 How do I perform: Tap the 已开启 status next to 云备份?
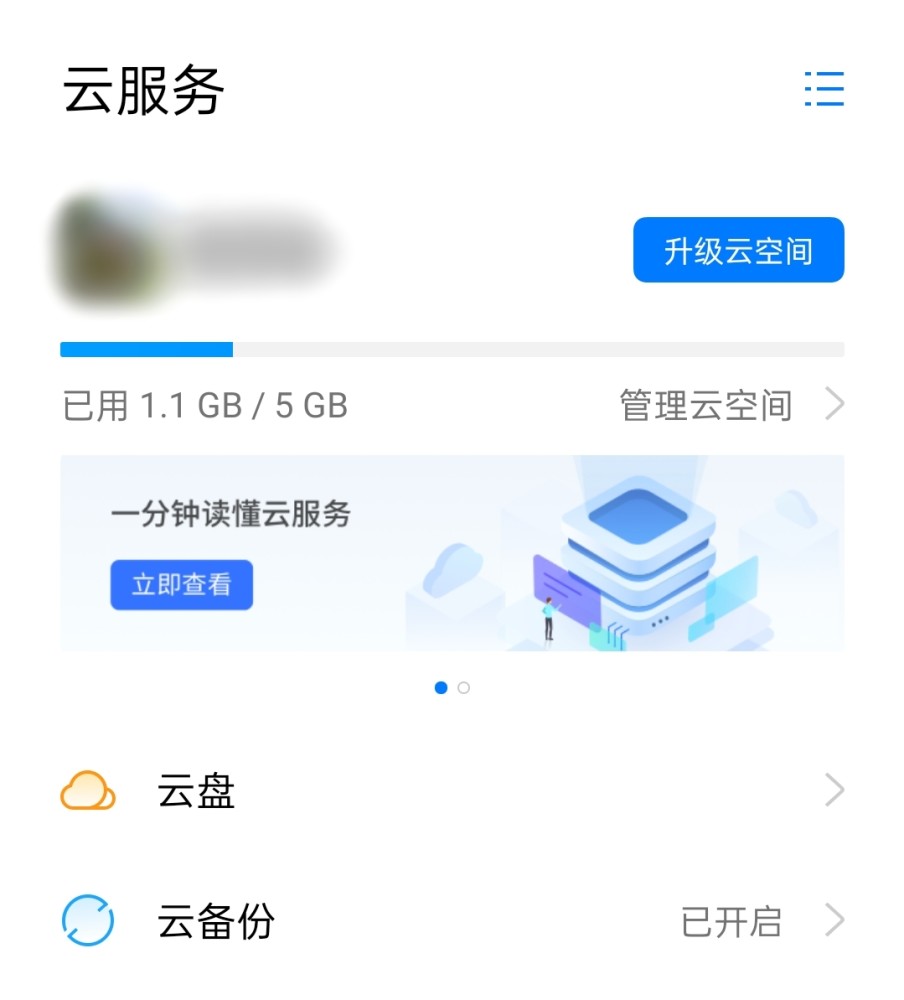point(729,920)
